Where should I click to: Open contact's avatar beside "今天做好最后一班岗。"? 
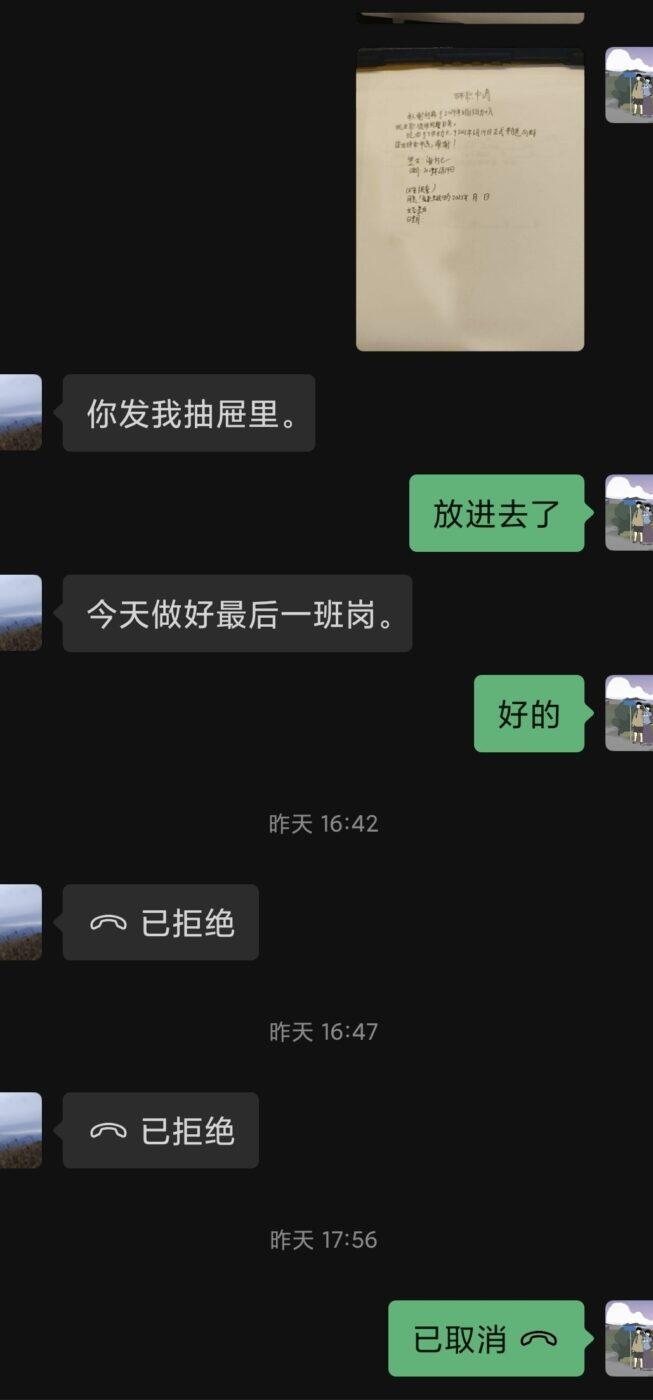[20, 612]
